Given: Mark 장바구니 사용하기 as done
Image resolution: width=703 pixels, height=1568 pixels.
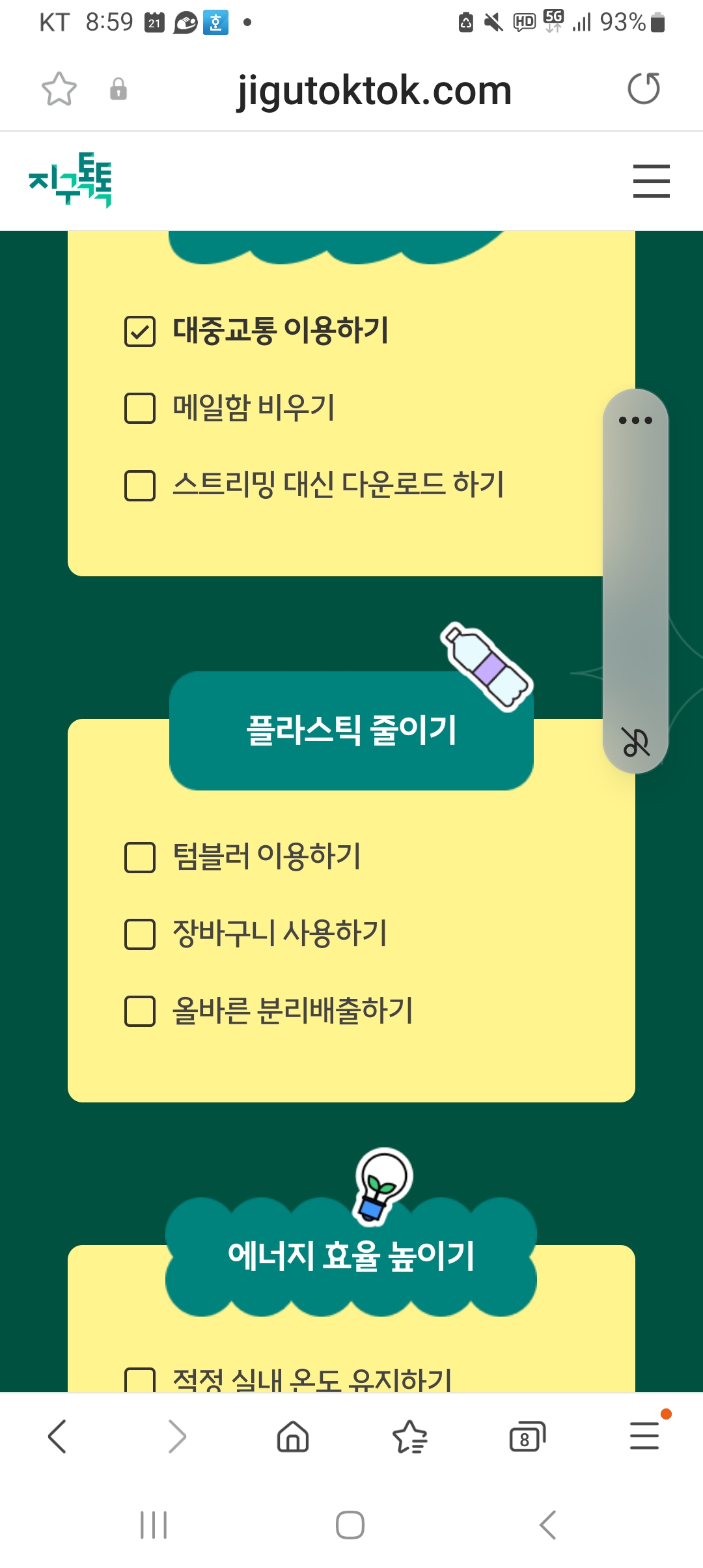Looking at the screenshot, I should [140, 934].
